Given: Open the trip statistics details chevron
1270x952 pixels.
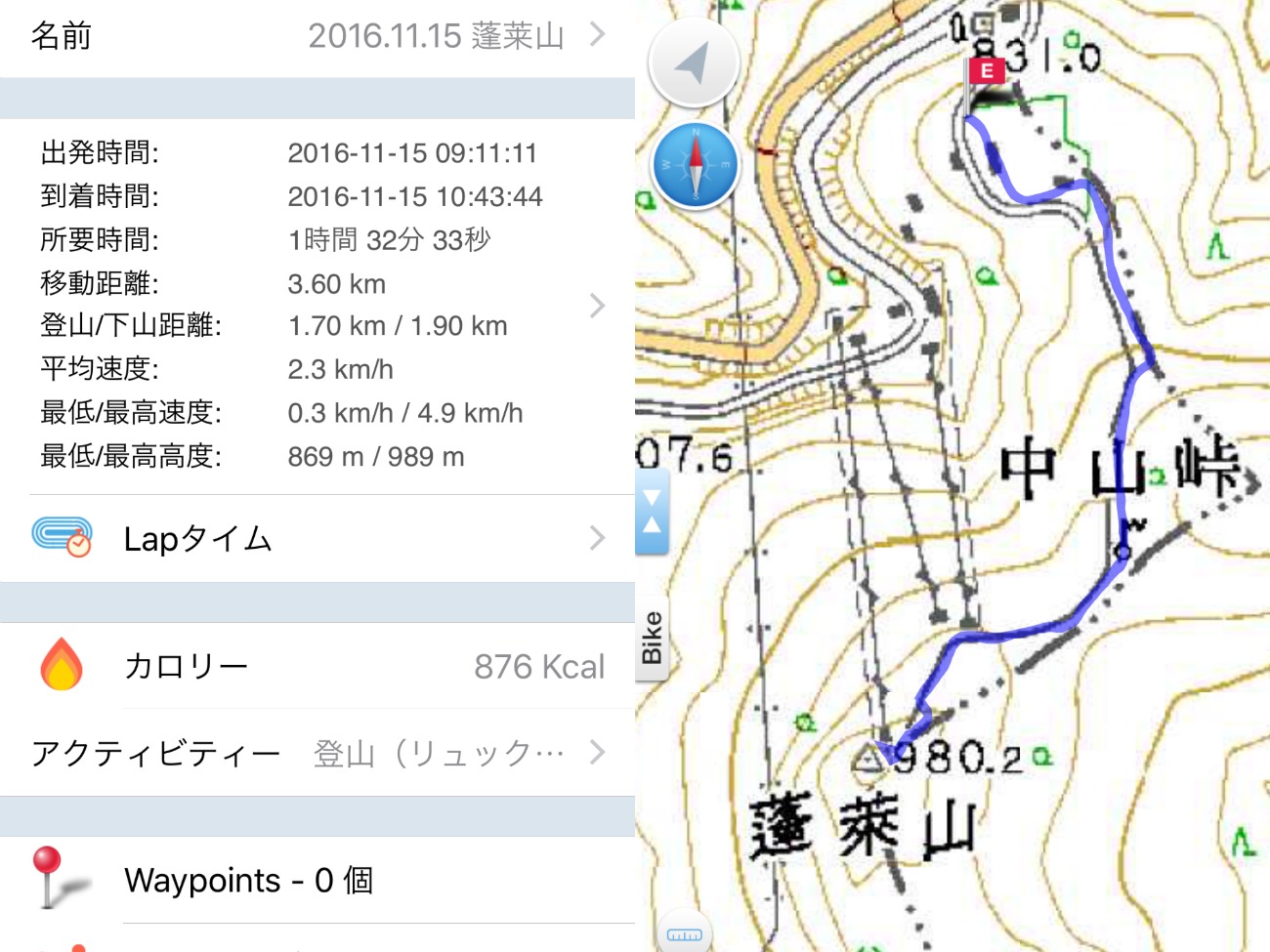Looking at the screenshot, I should point(597,306).
